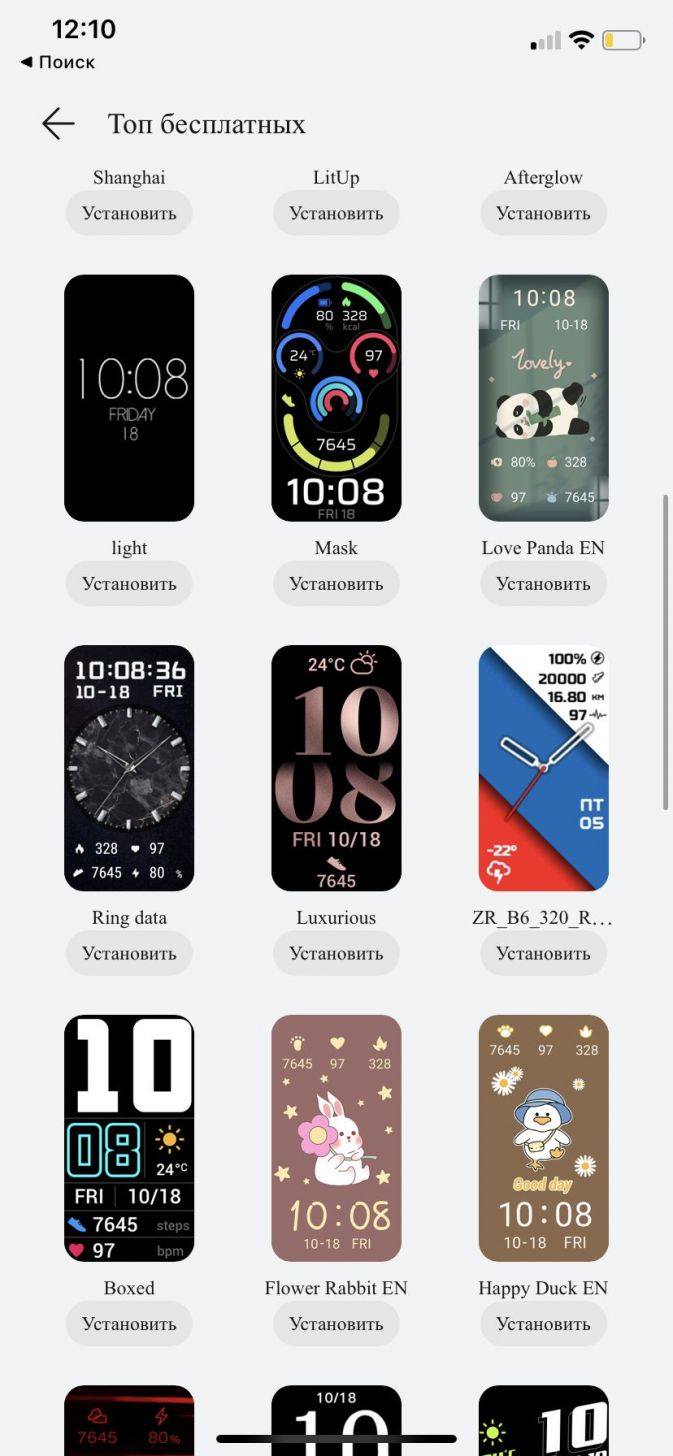
Task: Open the ZR_B6_320_R watch face
Action: pos(543,768)
